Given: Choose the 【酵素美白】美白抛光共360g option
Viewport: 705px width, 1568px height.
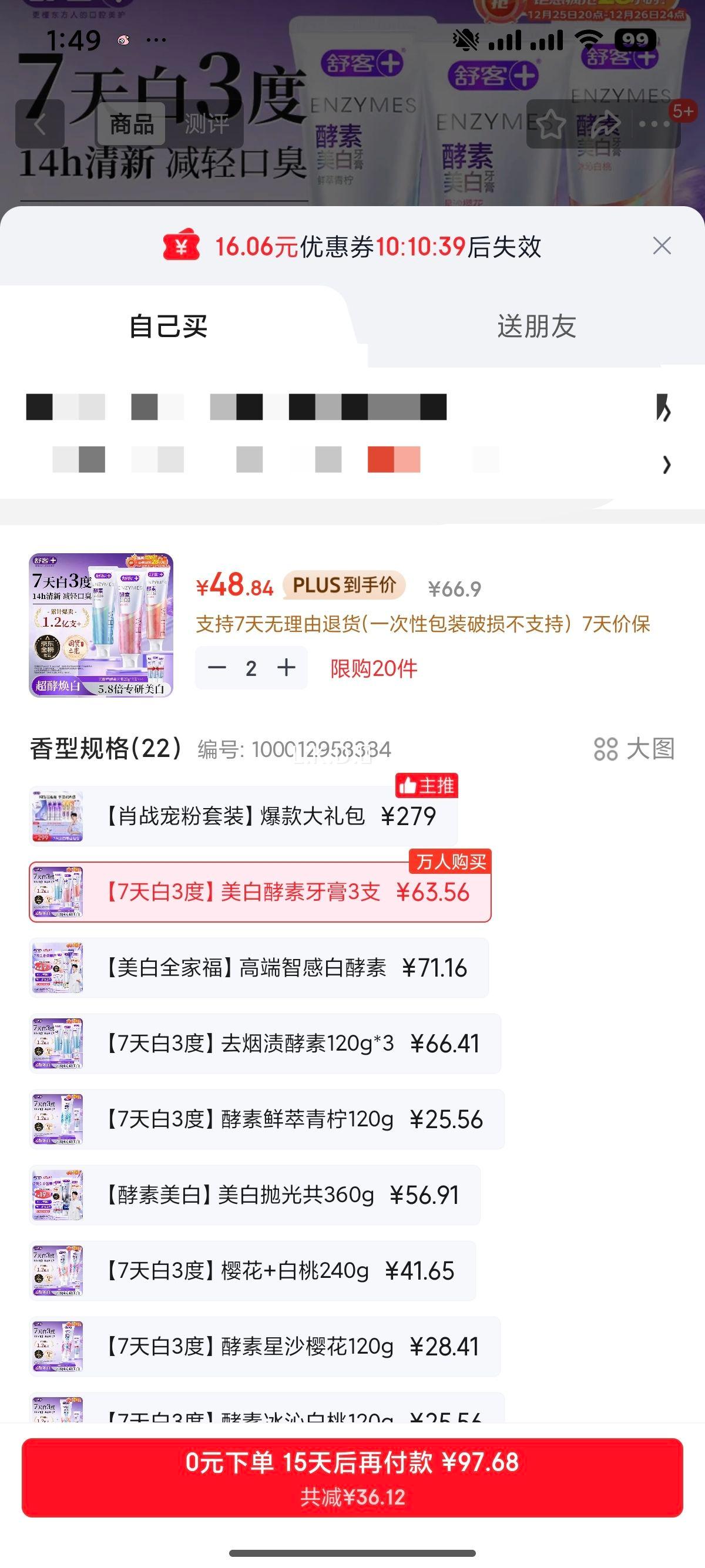Looking at the screenshot, I should 256,1195.
